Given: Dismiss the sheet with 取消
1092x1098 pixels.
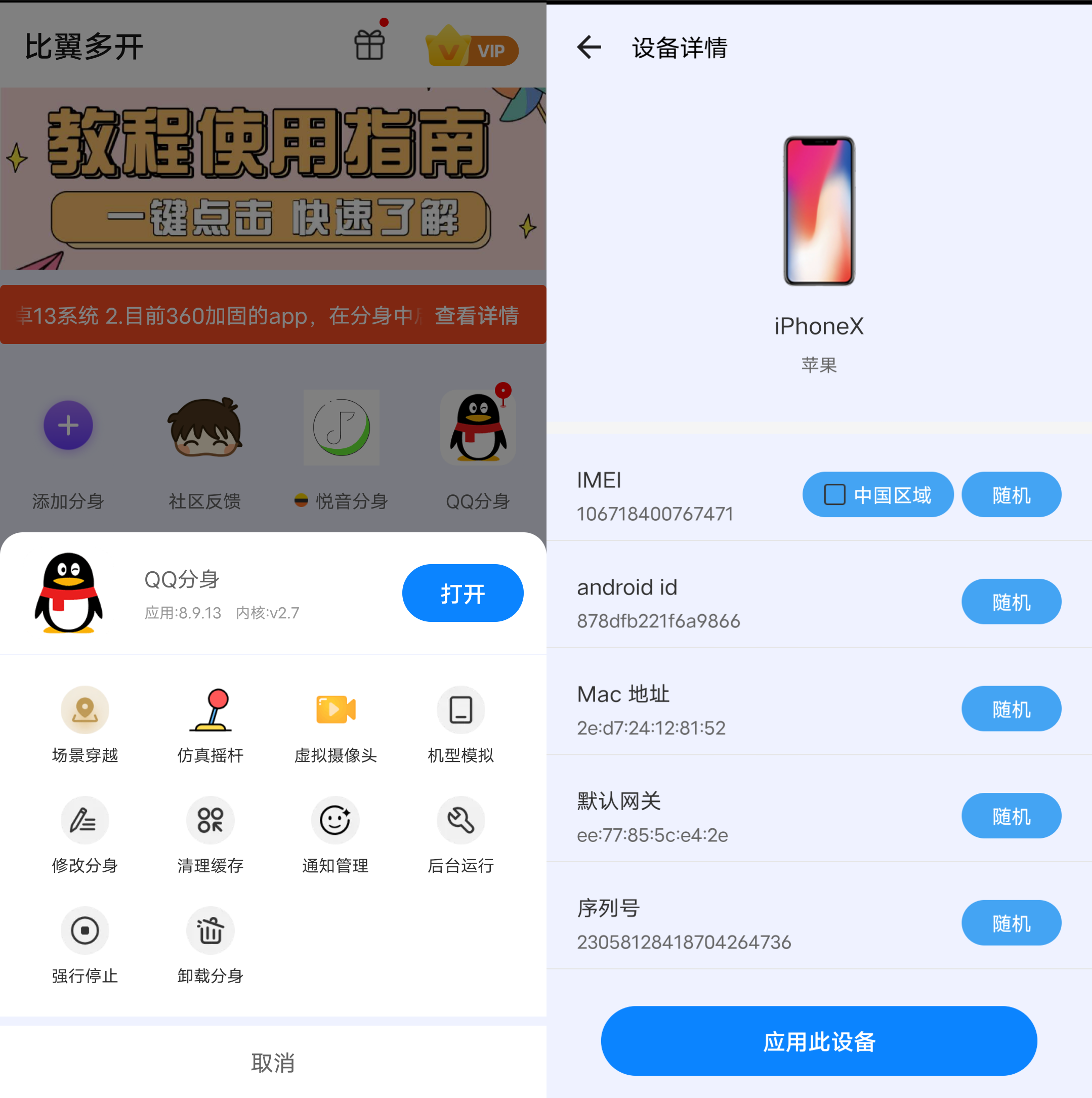Looking at the screenshot, I should (273, 1063).
